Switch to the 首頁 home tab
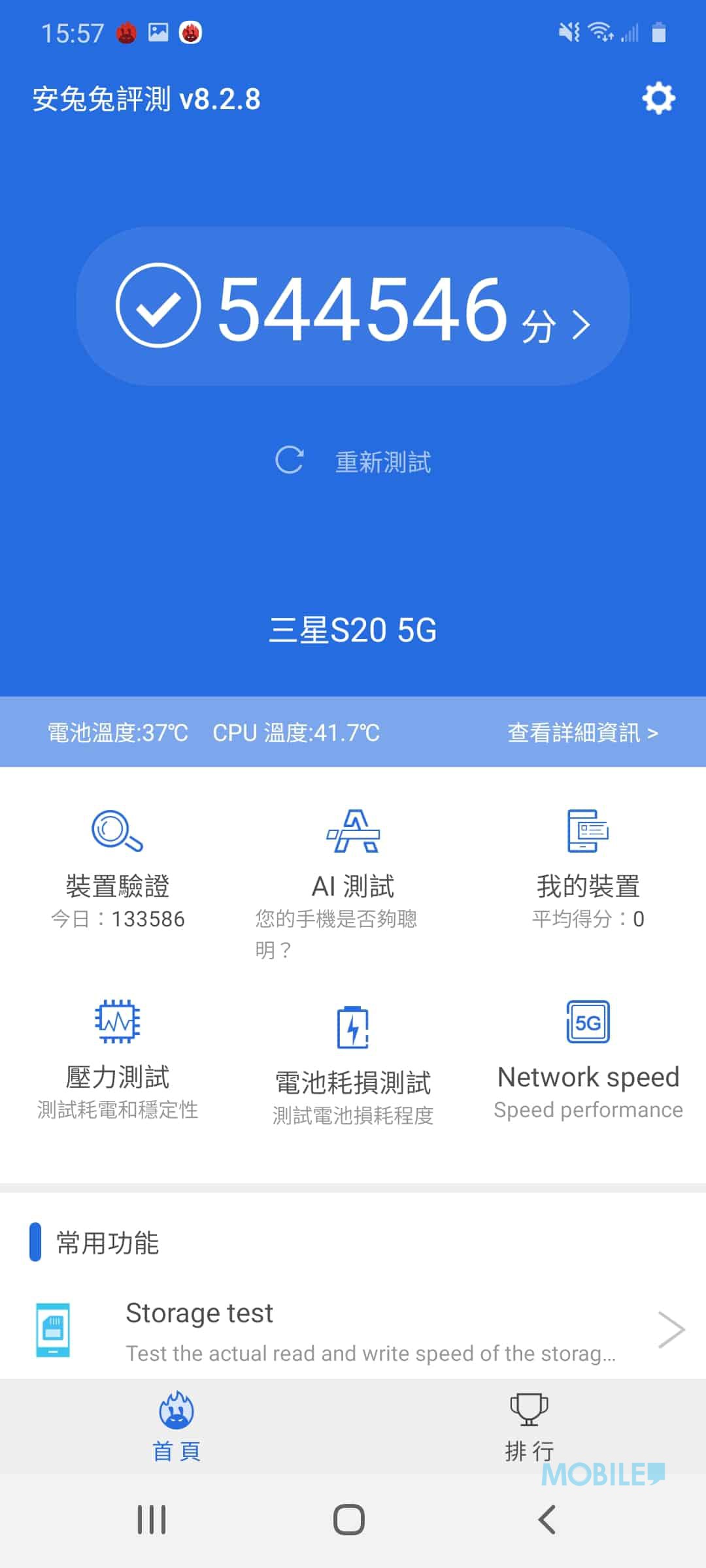The height and width of the screenshot is (1568, 706). pyautogui.click(x=176, y=1426)
